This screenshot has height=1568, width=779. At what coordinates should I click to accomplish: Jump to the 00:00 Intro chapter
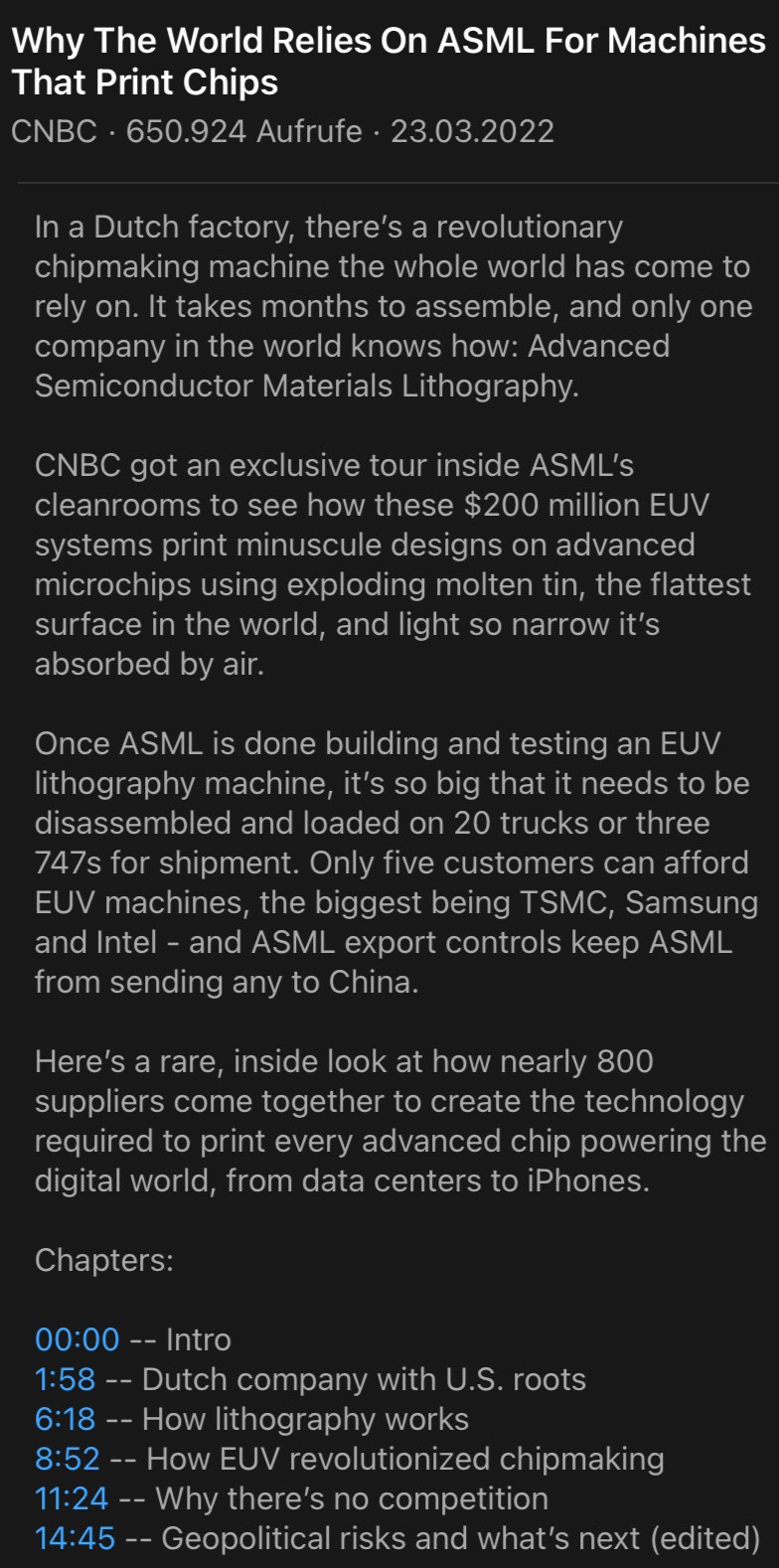pos(77,1339)
